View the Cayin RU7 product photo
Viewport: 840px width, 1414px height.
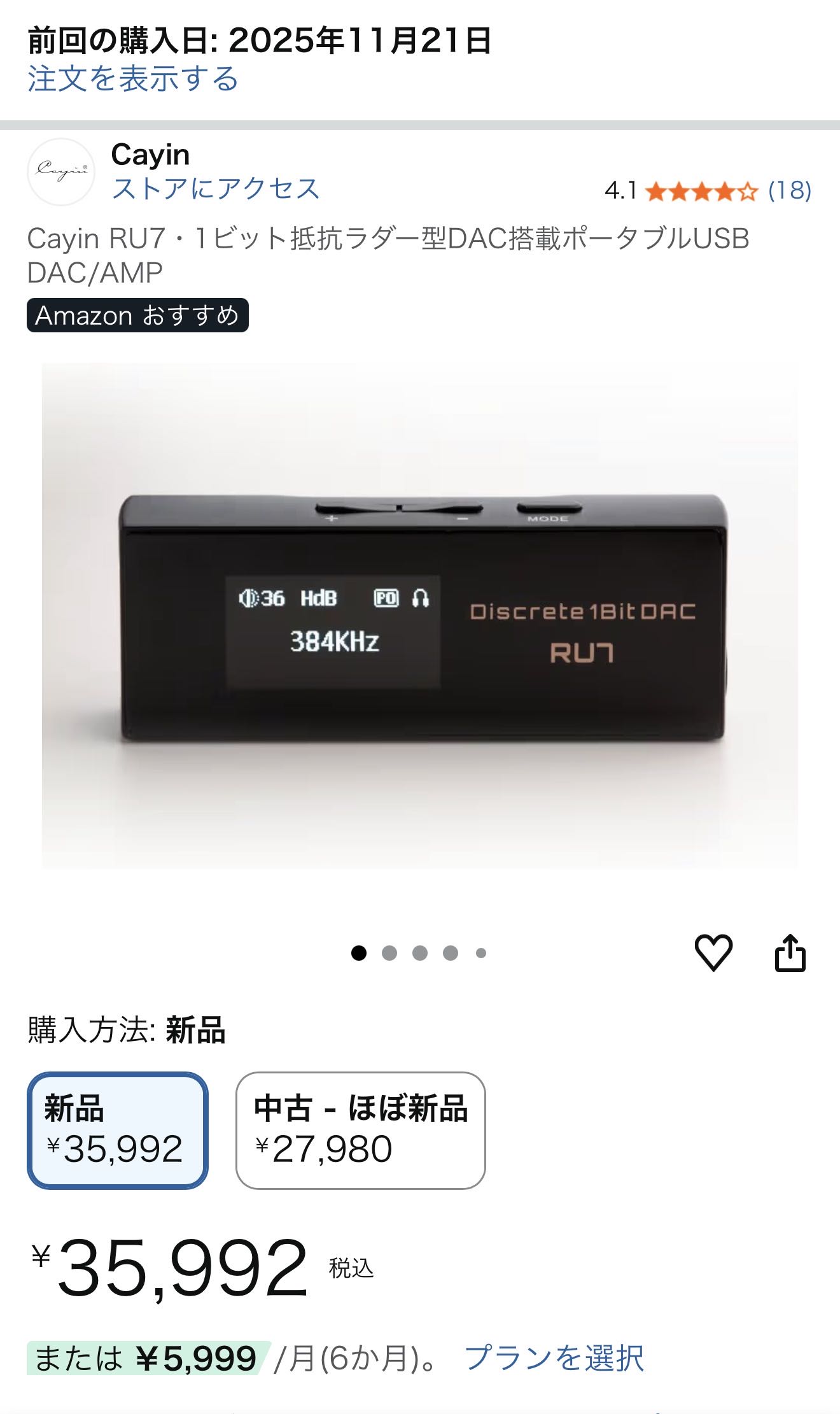click(x=420, y=616)
